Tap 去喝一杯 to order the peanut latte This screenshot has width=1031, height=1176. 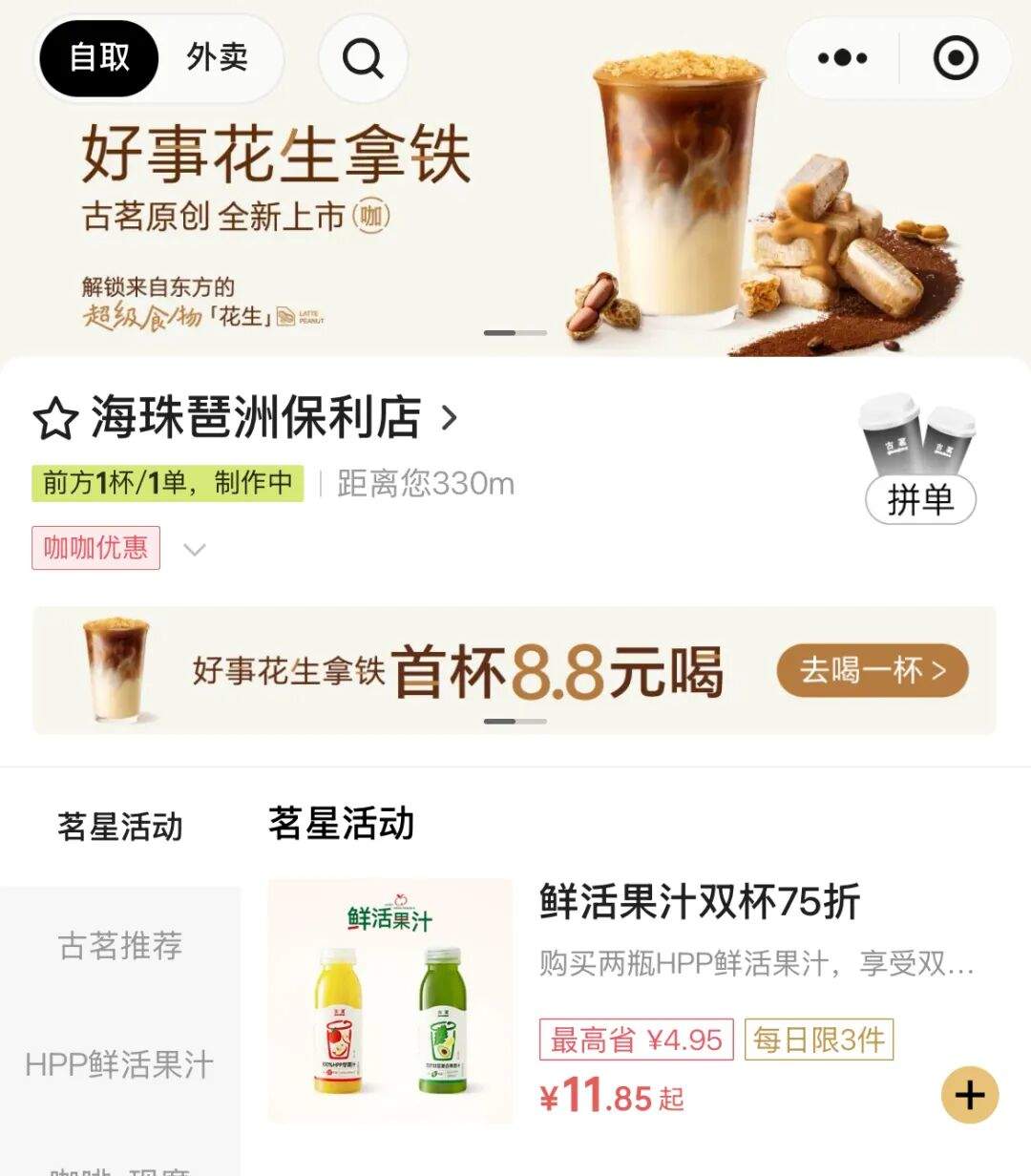pyautogui.click(x=872, y=670)
